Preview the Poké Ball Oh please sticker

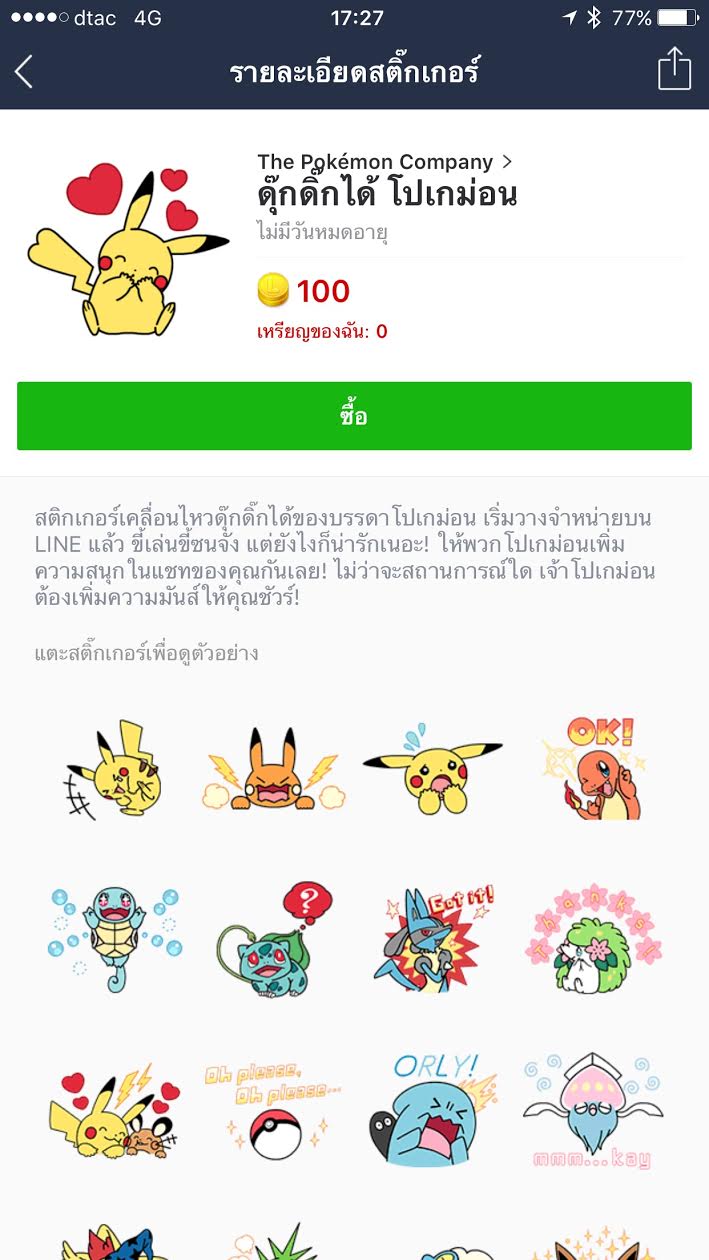pyautogui.click(x=275, y=1108)
